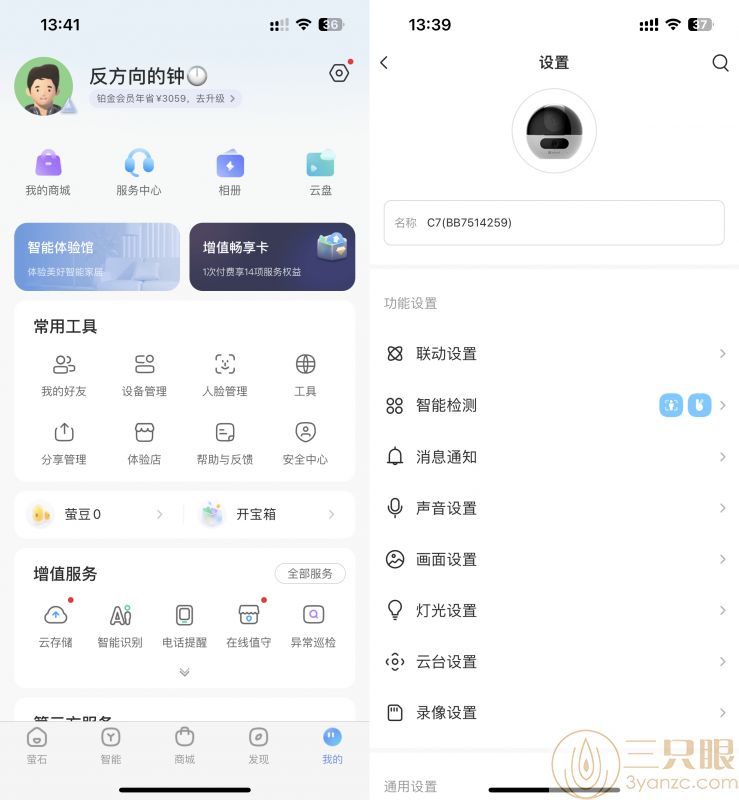Open 云台设置
Viewport: 739px width, 800px height.
pos(554,662)
